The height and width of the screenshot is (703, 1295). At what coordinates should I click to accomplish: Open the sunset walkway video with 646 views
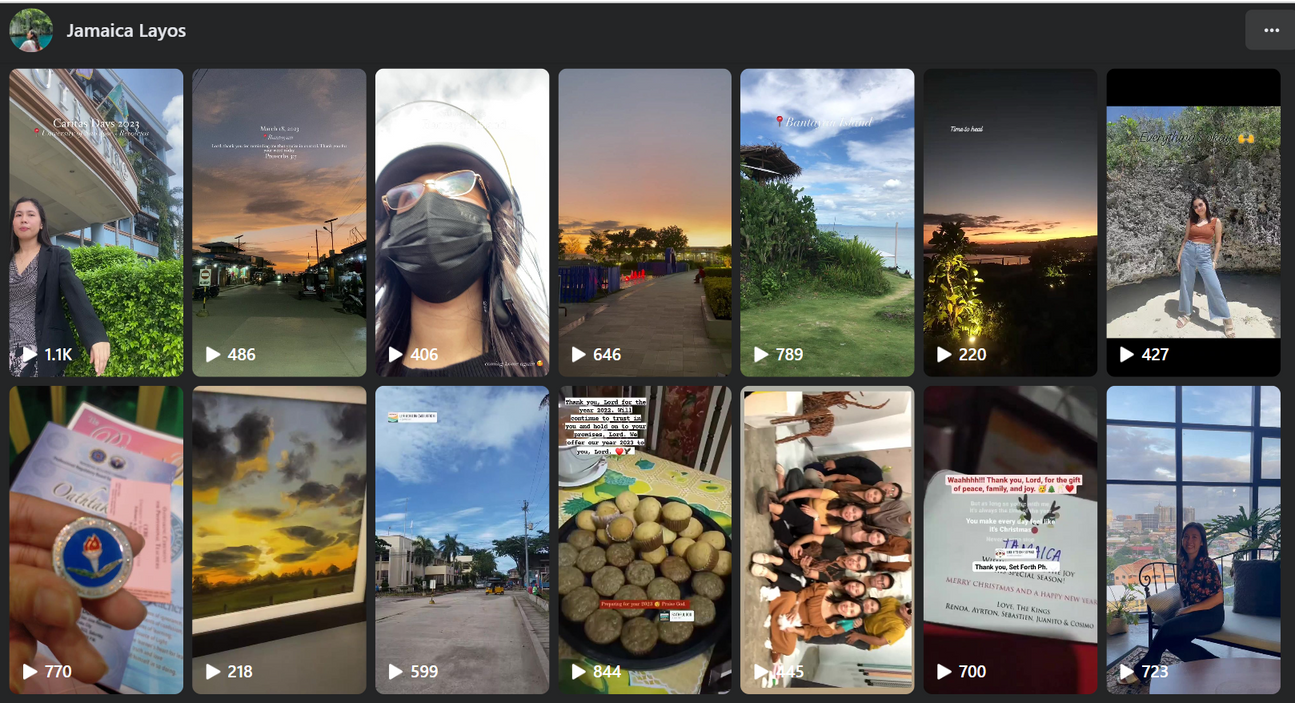click(645, 222)
